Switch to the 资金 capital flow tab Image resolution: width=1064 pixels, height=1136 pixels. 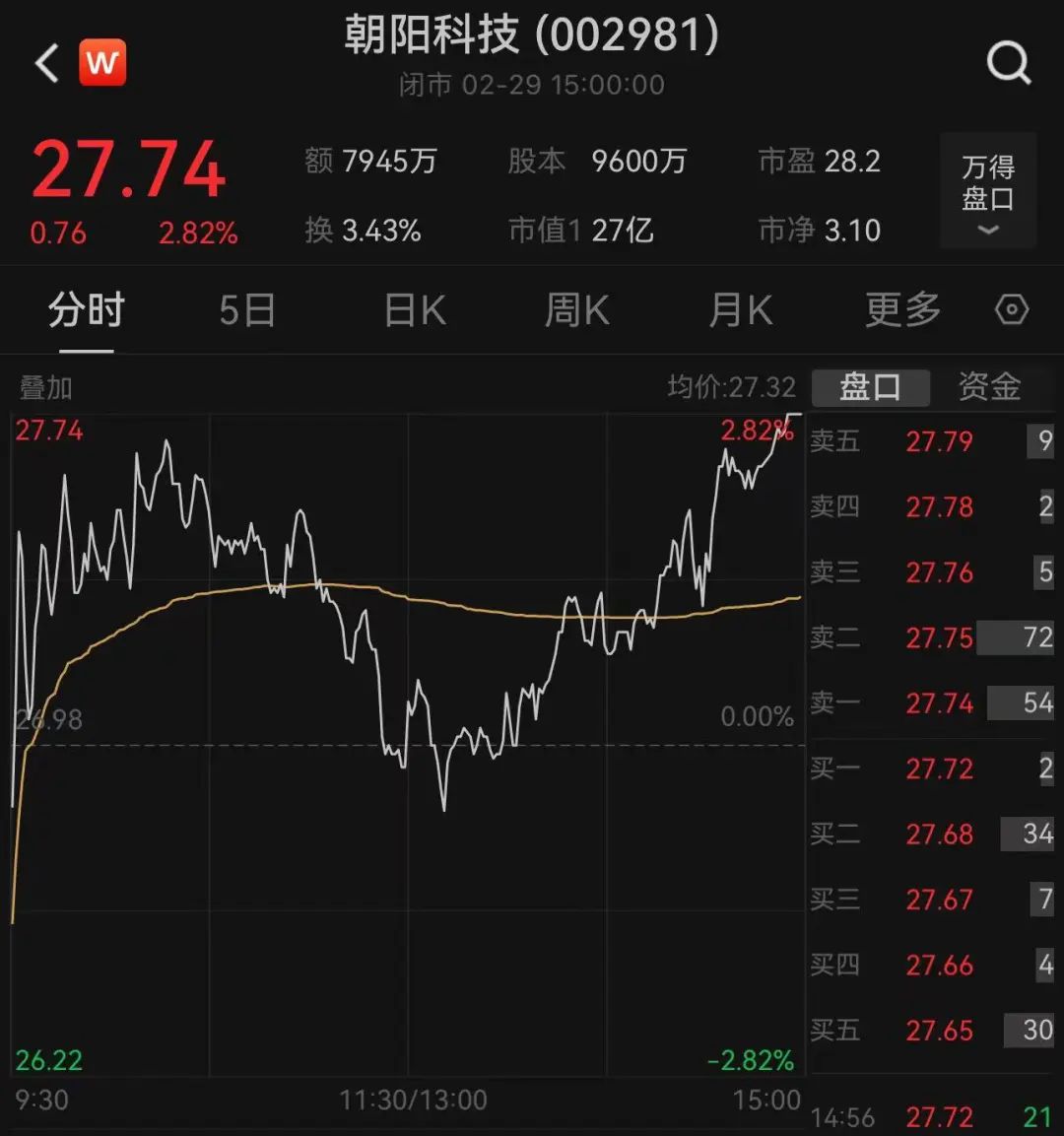click(x=989, y=387)
